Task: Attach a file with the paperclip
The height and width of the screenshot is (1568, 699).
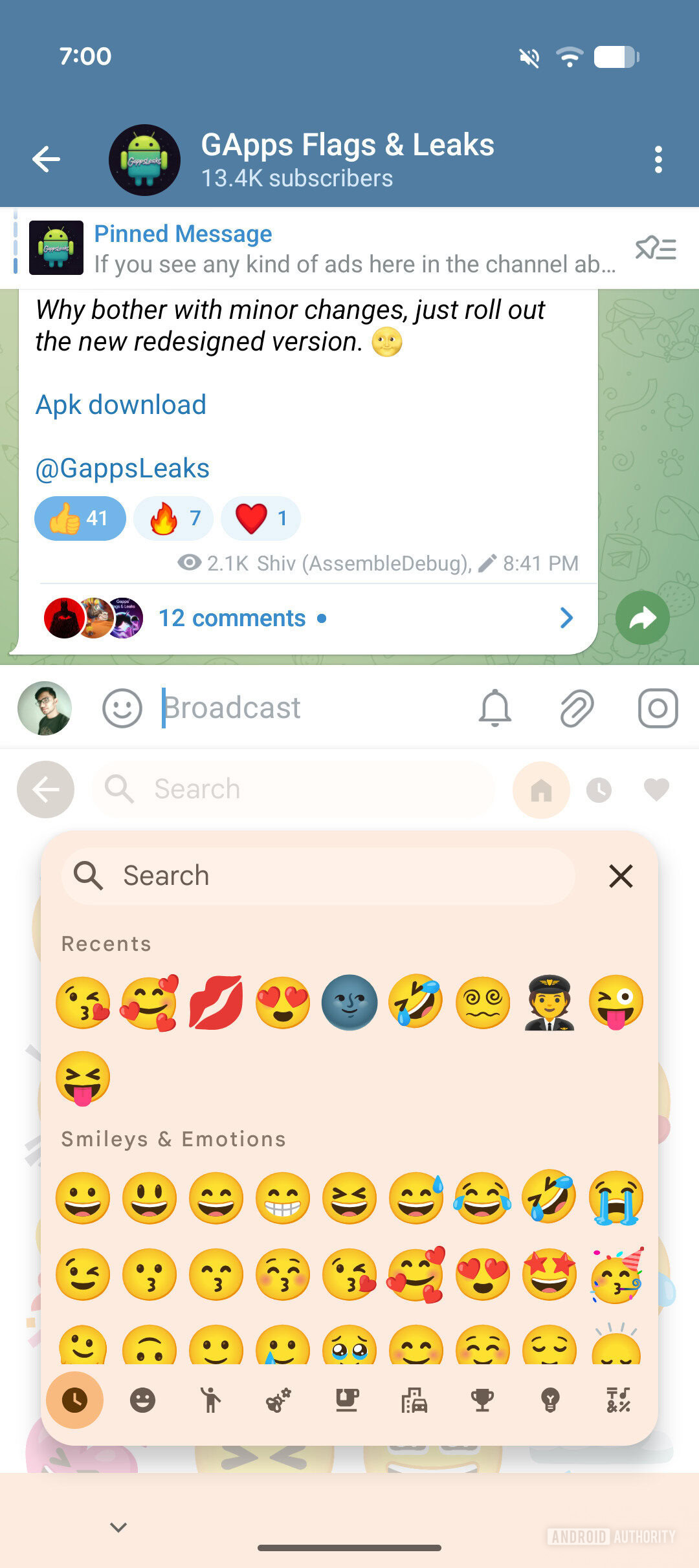Action: [x=576, y=708]
